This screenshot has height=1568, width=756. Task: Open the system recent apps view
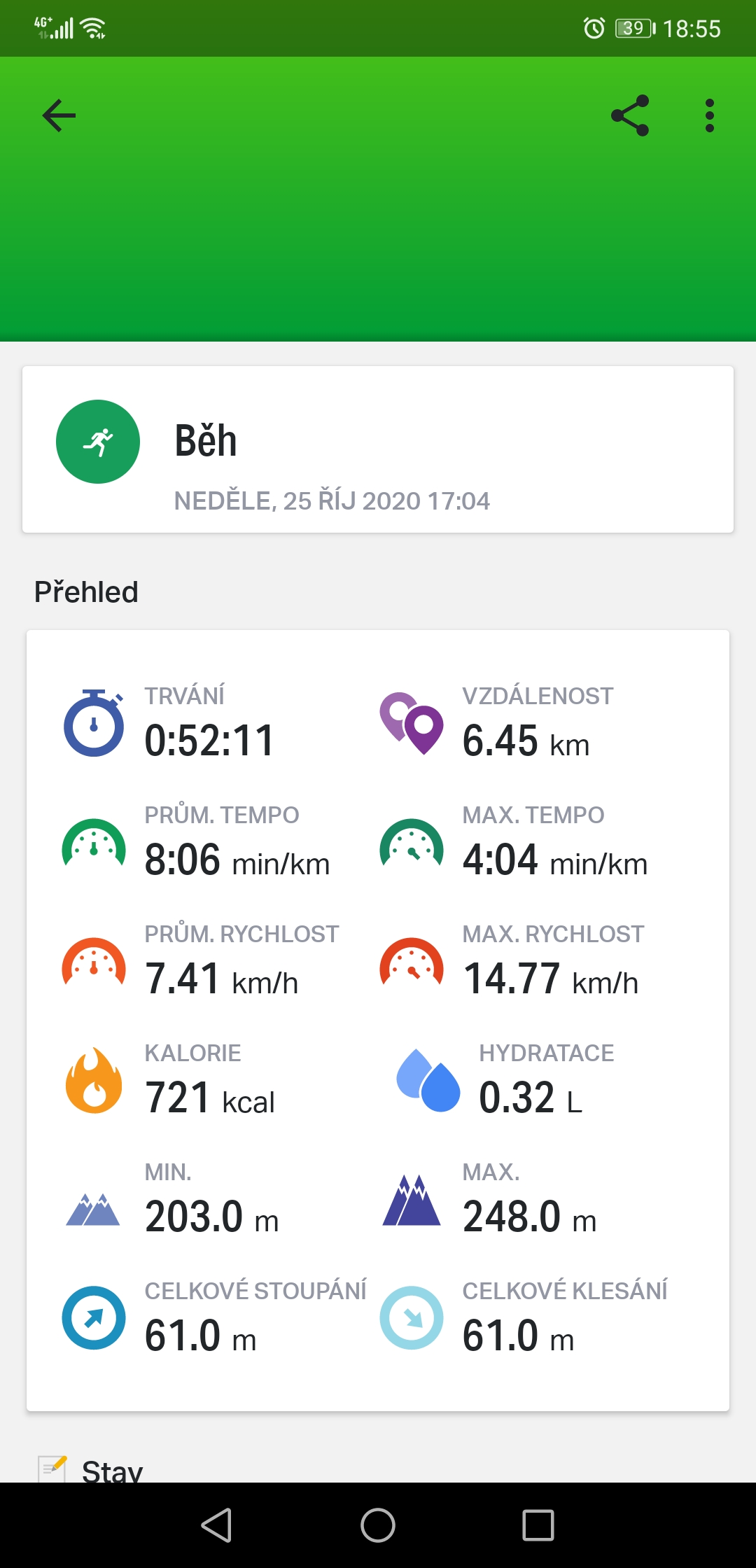coord(538,1525)
